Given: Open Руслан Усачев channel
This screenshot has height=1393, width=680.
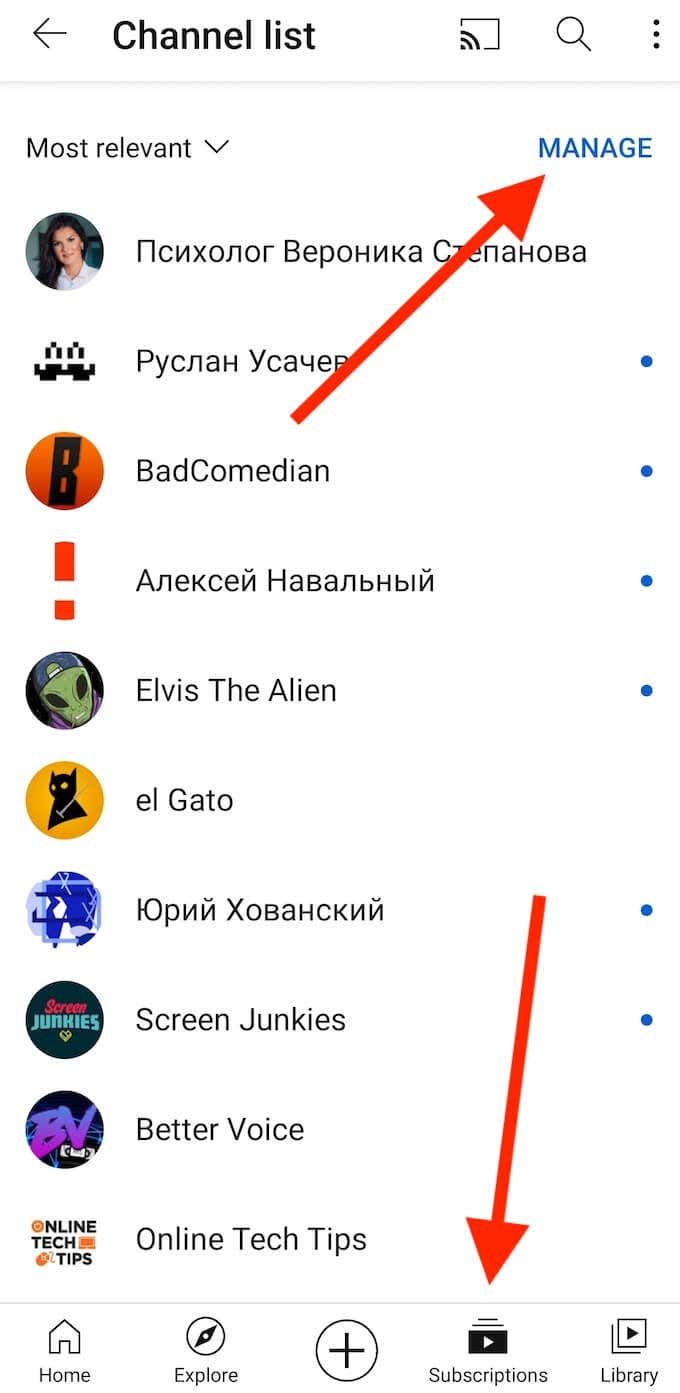Looking at the screenshot, I should (x=340, y=361).
